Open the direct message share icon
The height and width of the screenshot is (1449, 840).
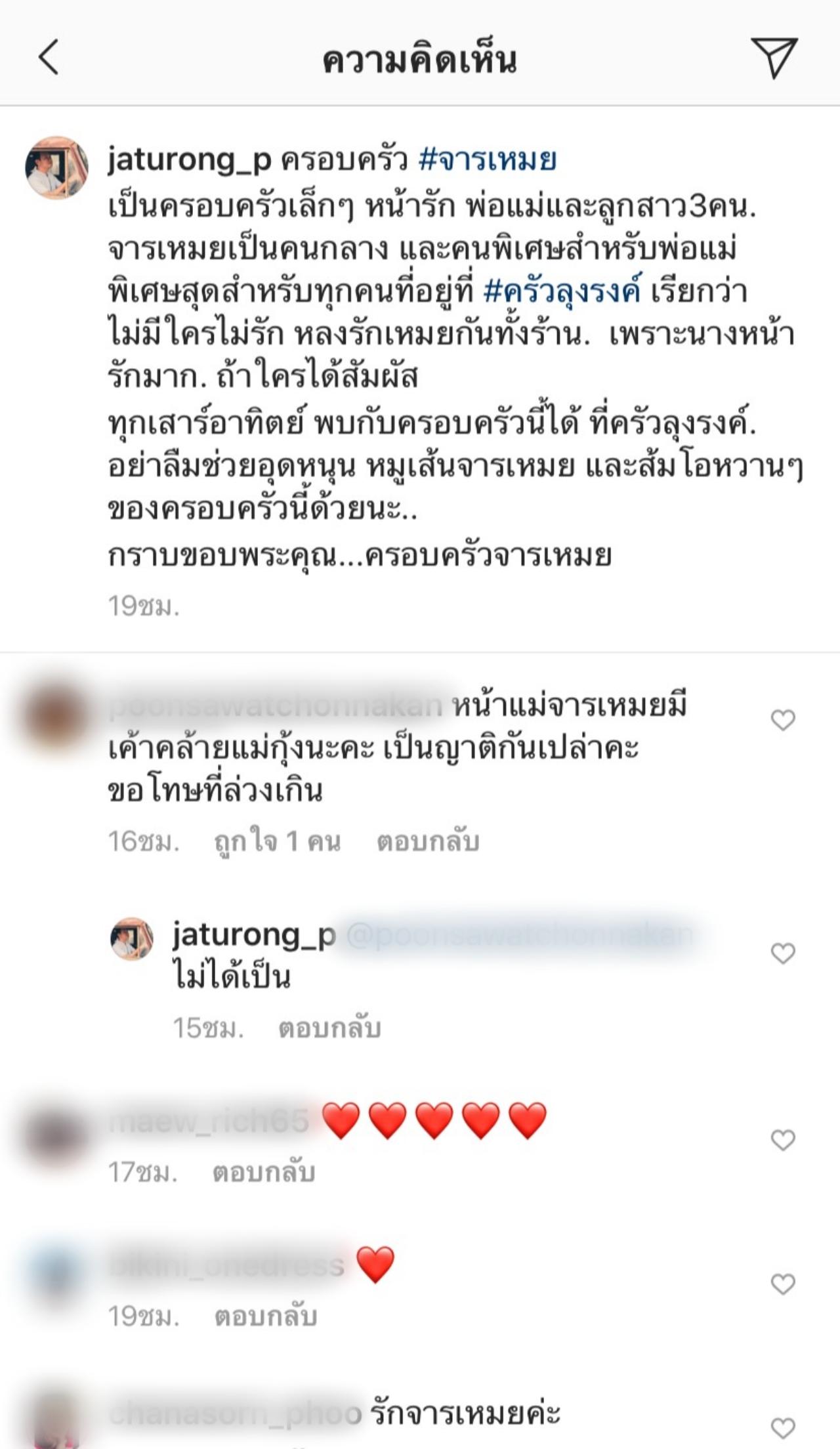tap(774, 58)
